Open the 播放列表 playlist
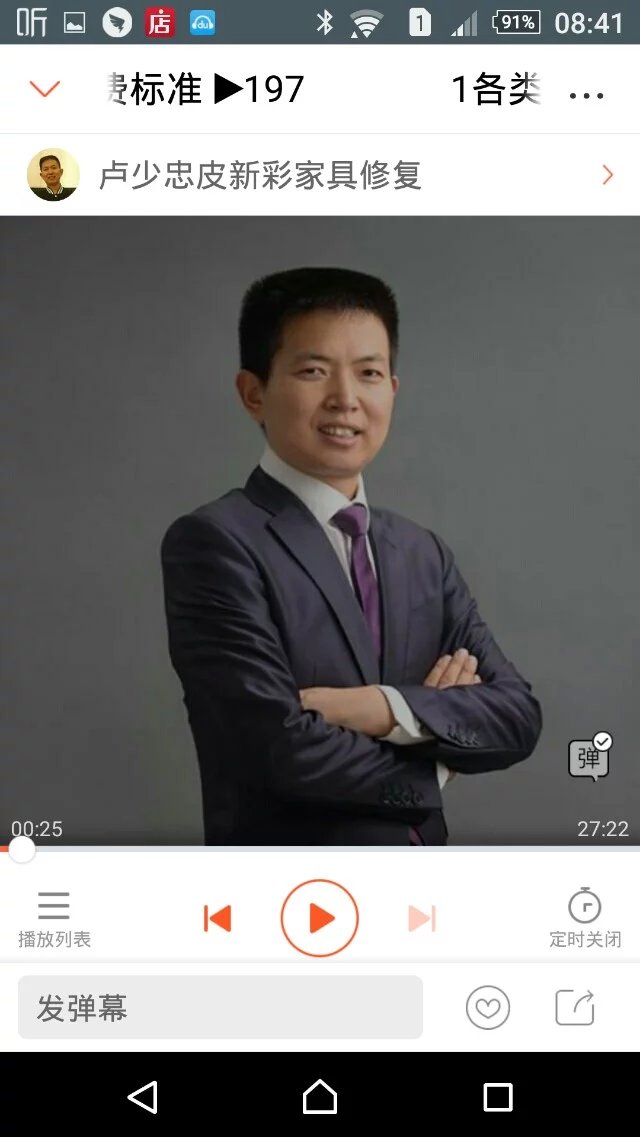Screen dimensions: 640x1137 tap(54, 918)
